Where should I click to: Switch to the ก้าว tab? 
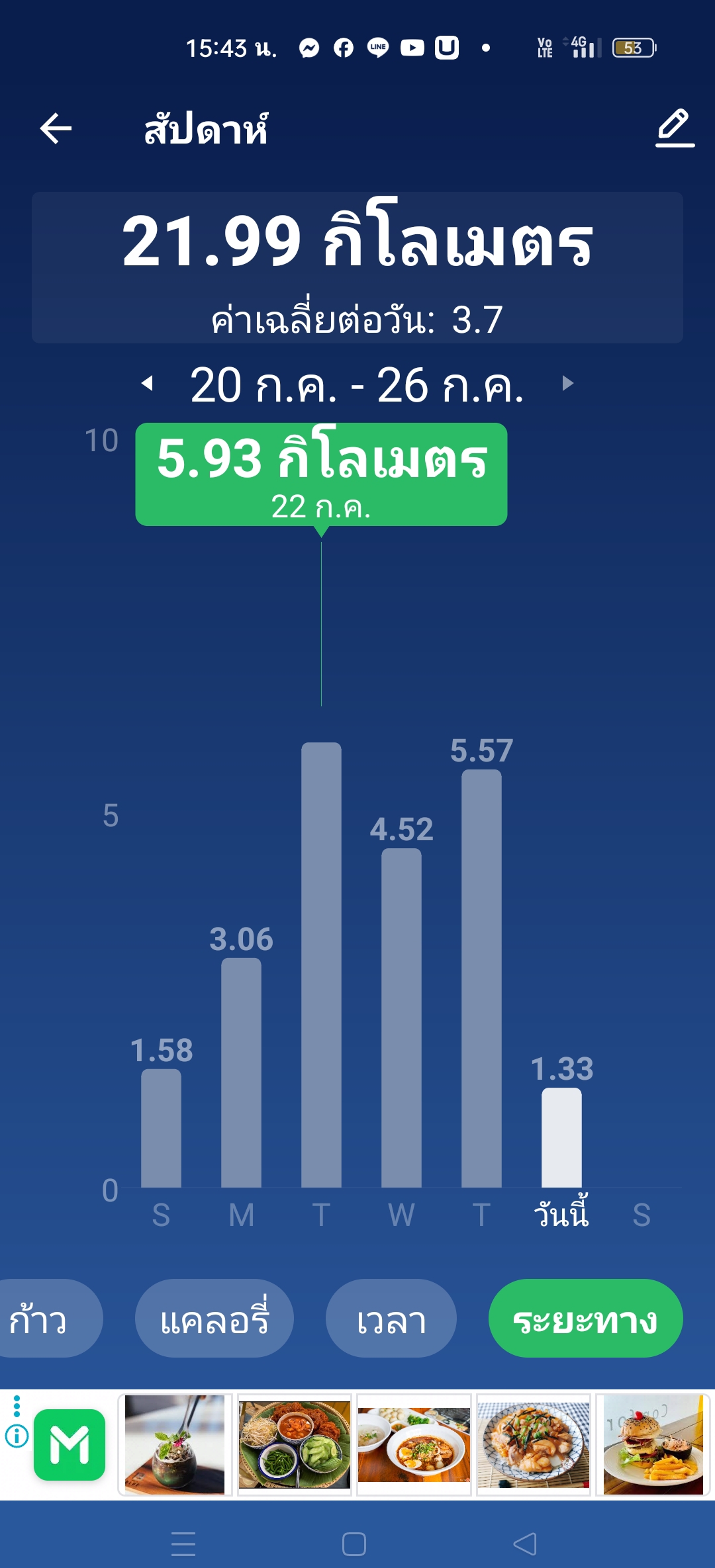(41, 1319)
